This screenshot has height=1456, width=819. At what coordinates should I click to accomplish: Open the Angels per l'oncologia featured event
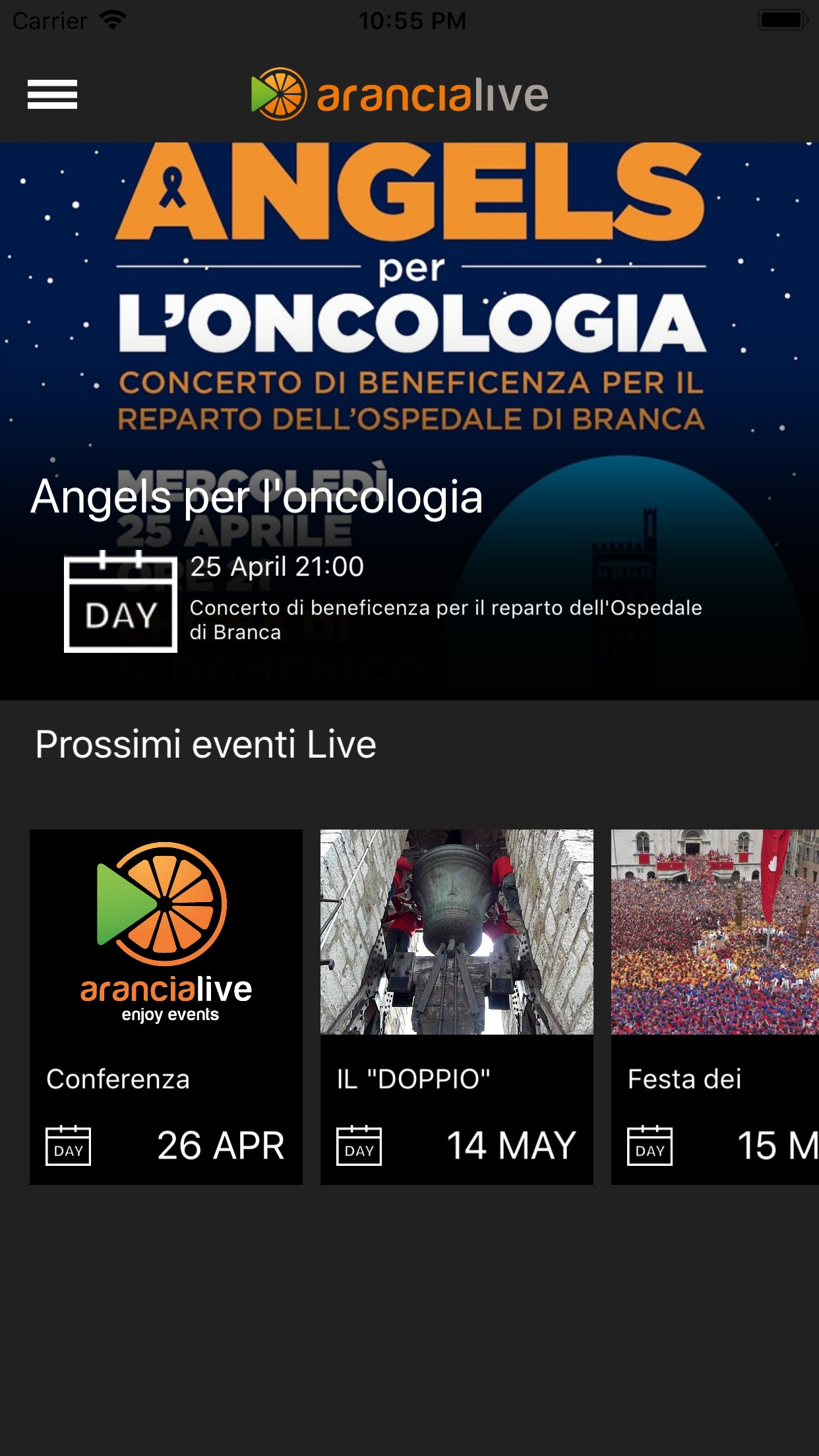pos(409,421)
